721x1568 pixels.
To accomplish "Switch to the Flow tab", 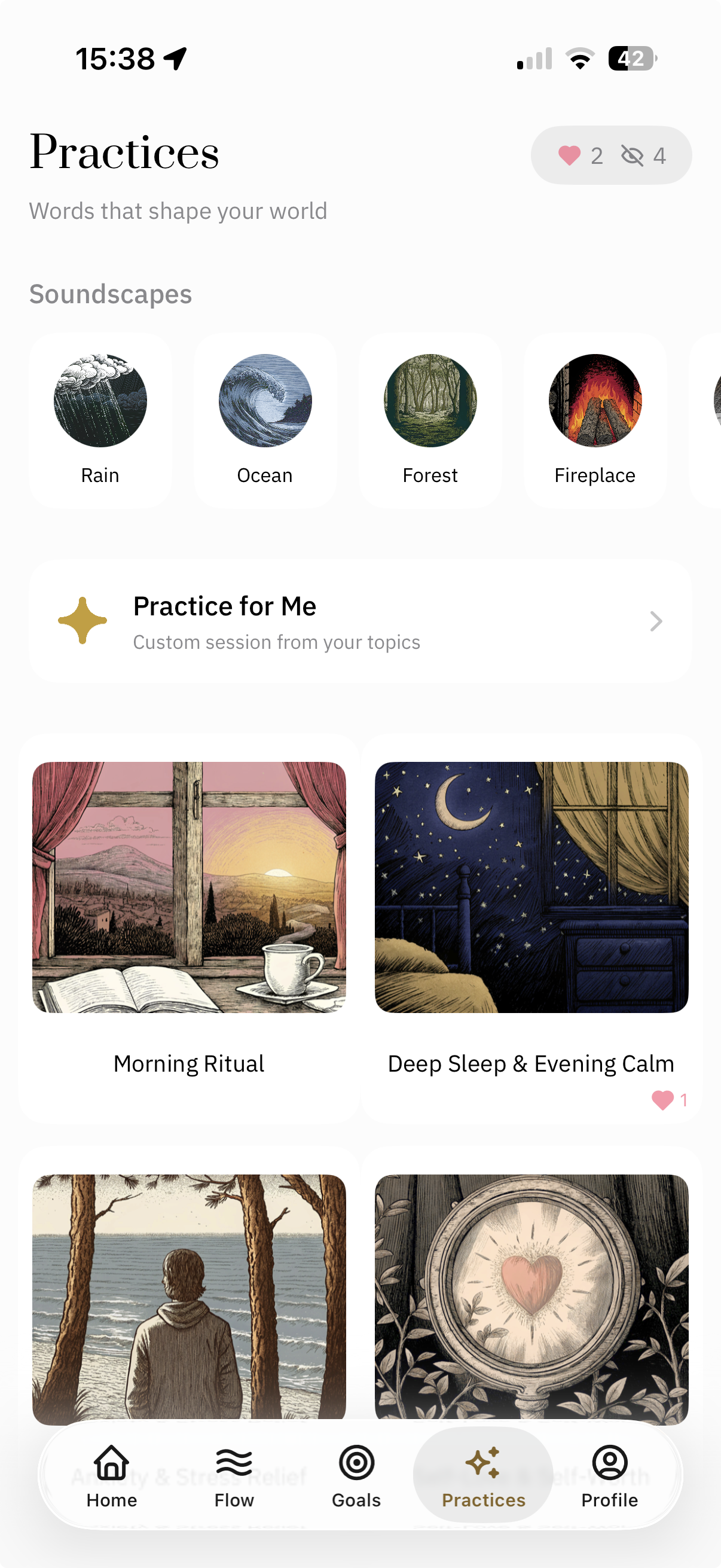I will coord(234,1474).
